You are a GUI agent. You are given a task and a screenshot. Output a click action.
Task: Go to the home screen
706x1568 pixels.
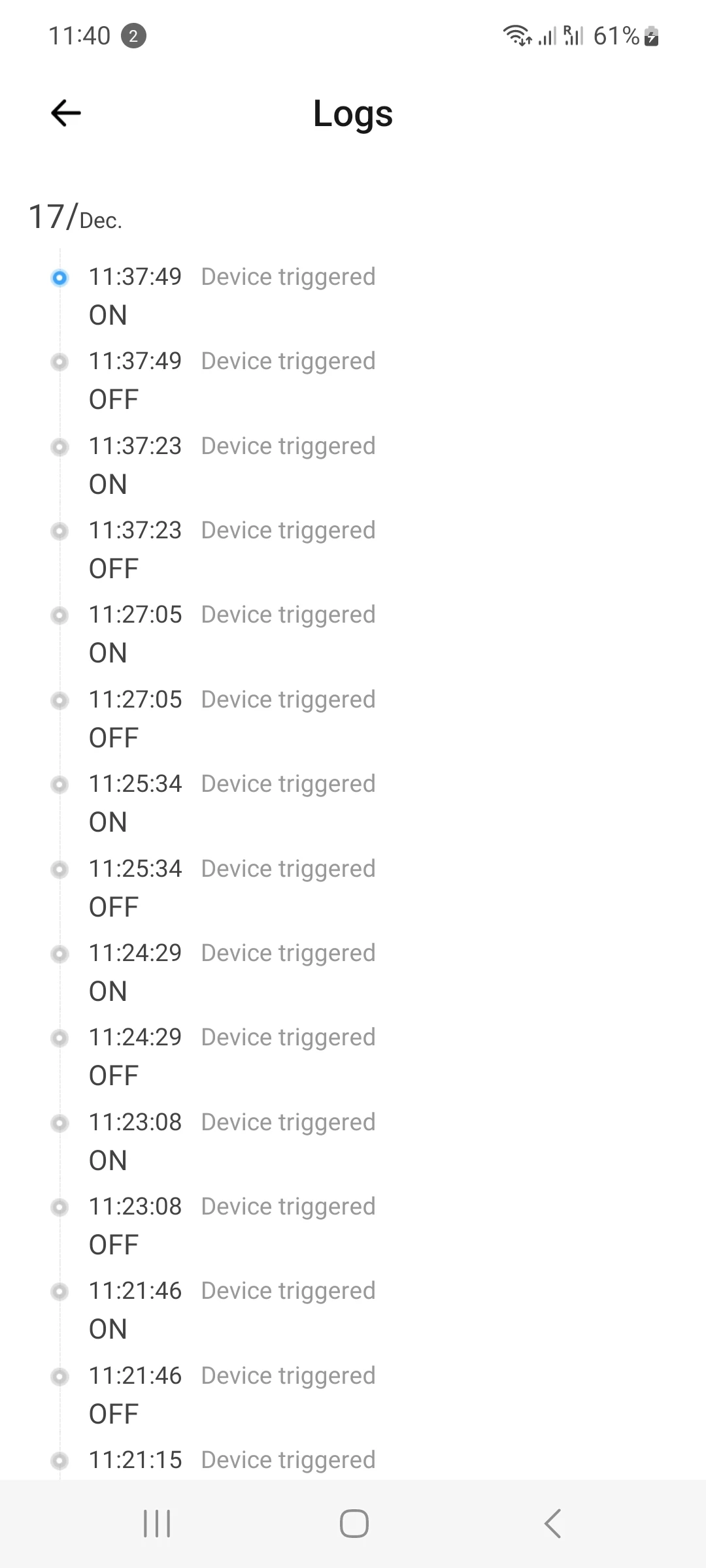tap(354, 1524)
